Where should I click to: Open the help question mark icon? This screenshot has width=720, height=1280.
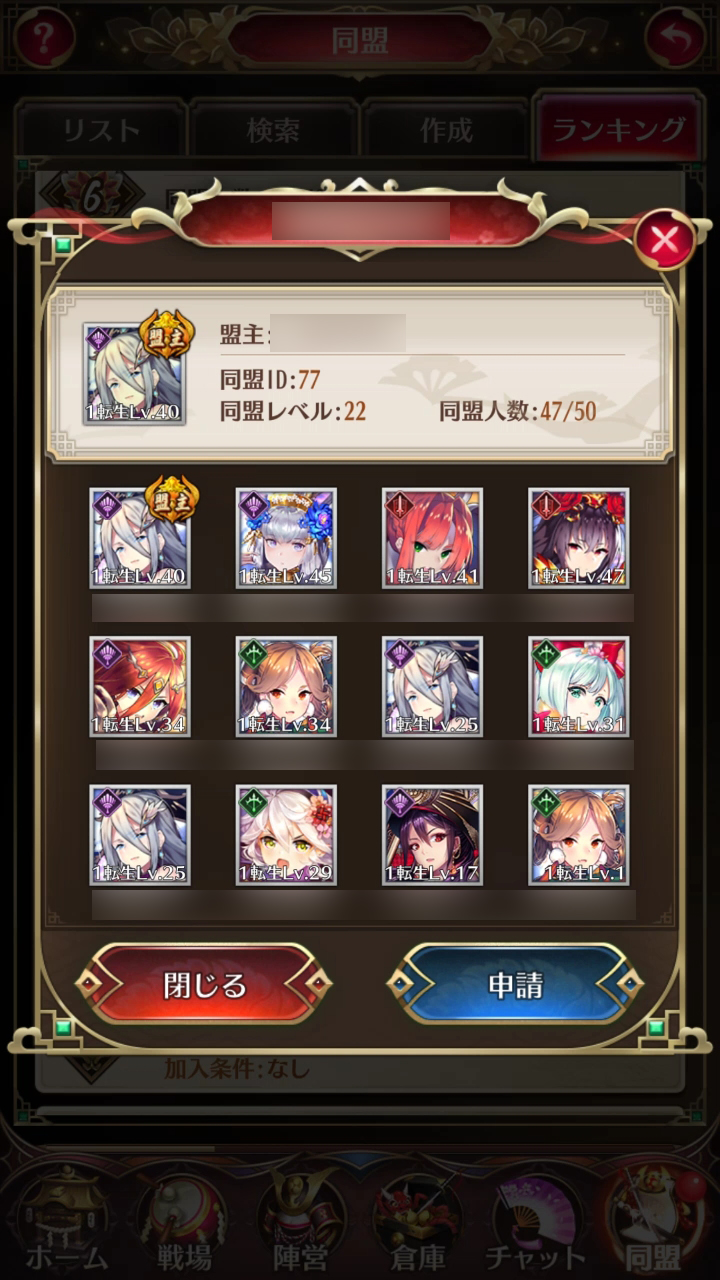pos(43,39)
